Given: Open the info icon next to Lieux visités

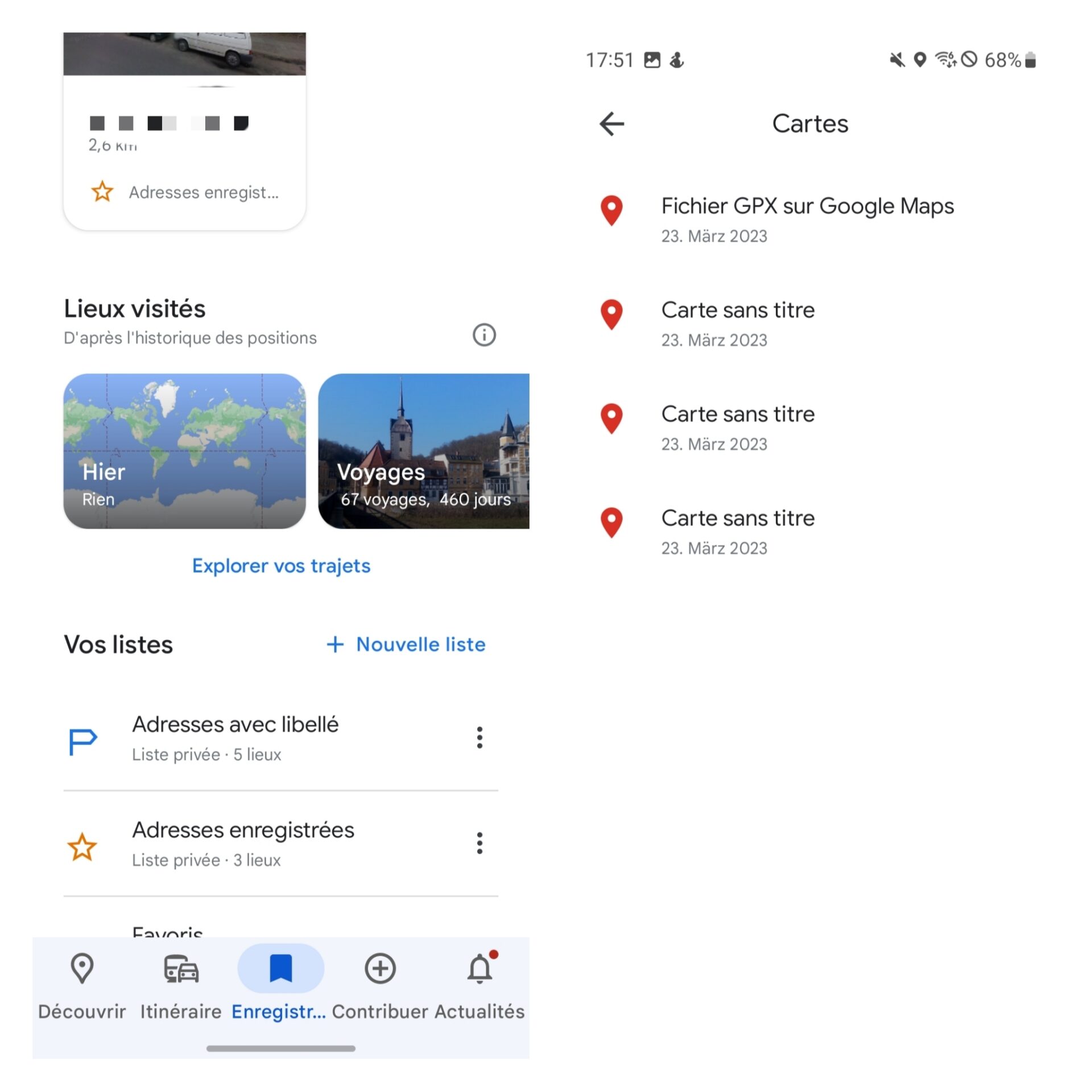Looking at the screenshot, I should coord(484,335).
